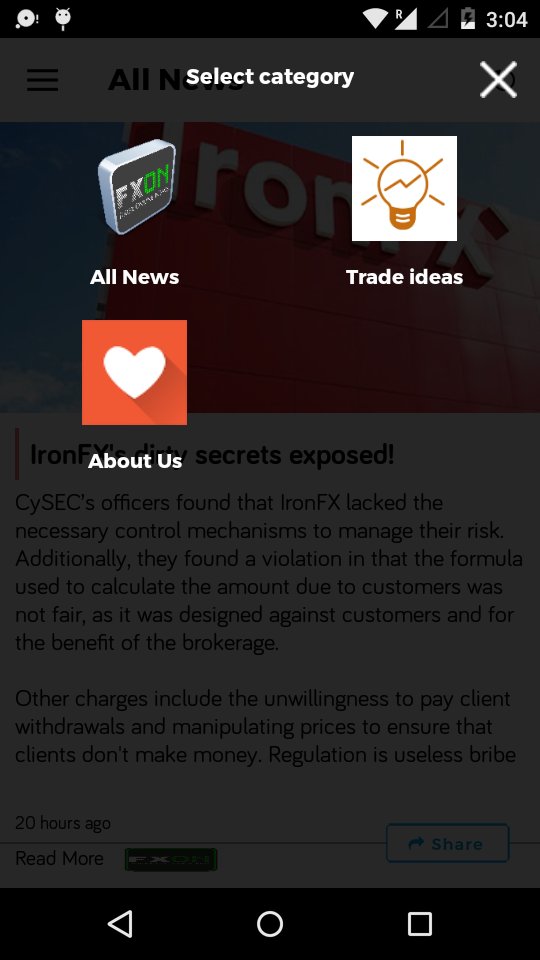Go to the home screen
The height and width of the screenshot is (960, 540).
[x=270, y=924]
